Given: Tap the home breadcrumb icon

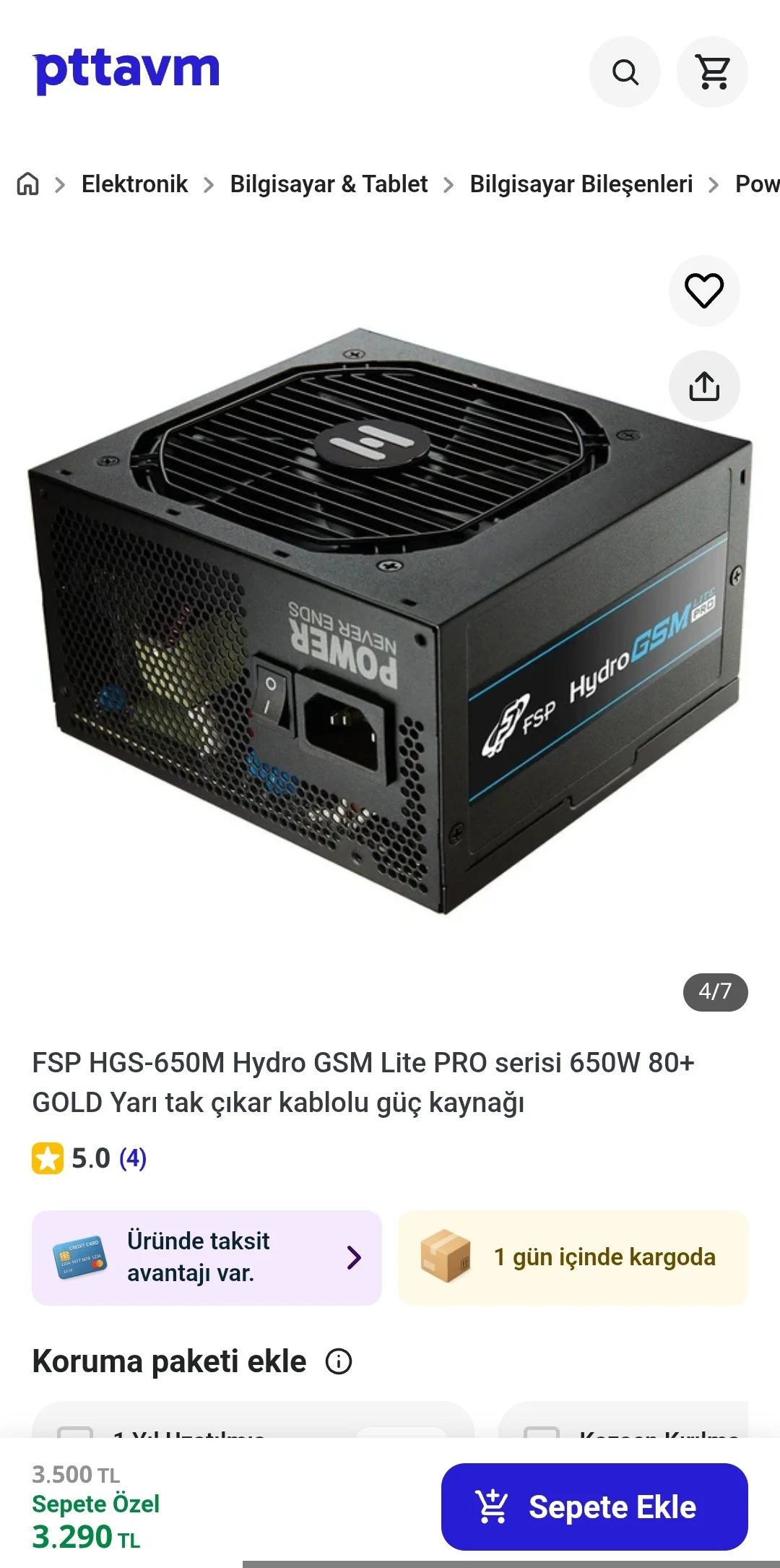Looking at the screenshot, I should click(28, 184).
